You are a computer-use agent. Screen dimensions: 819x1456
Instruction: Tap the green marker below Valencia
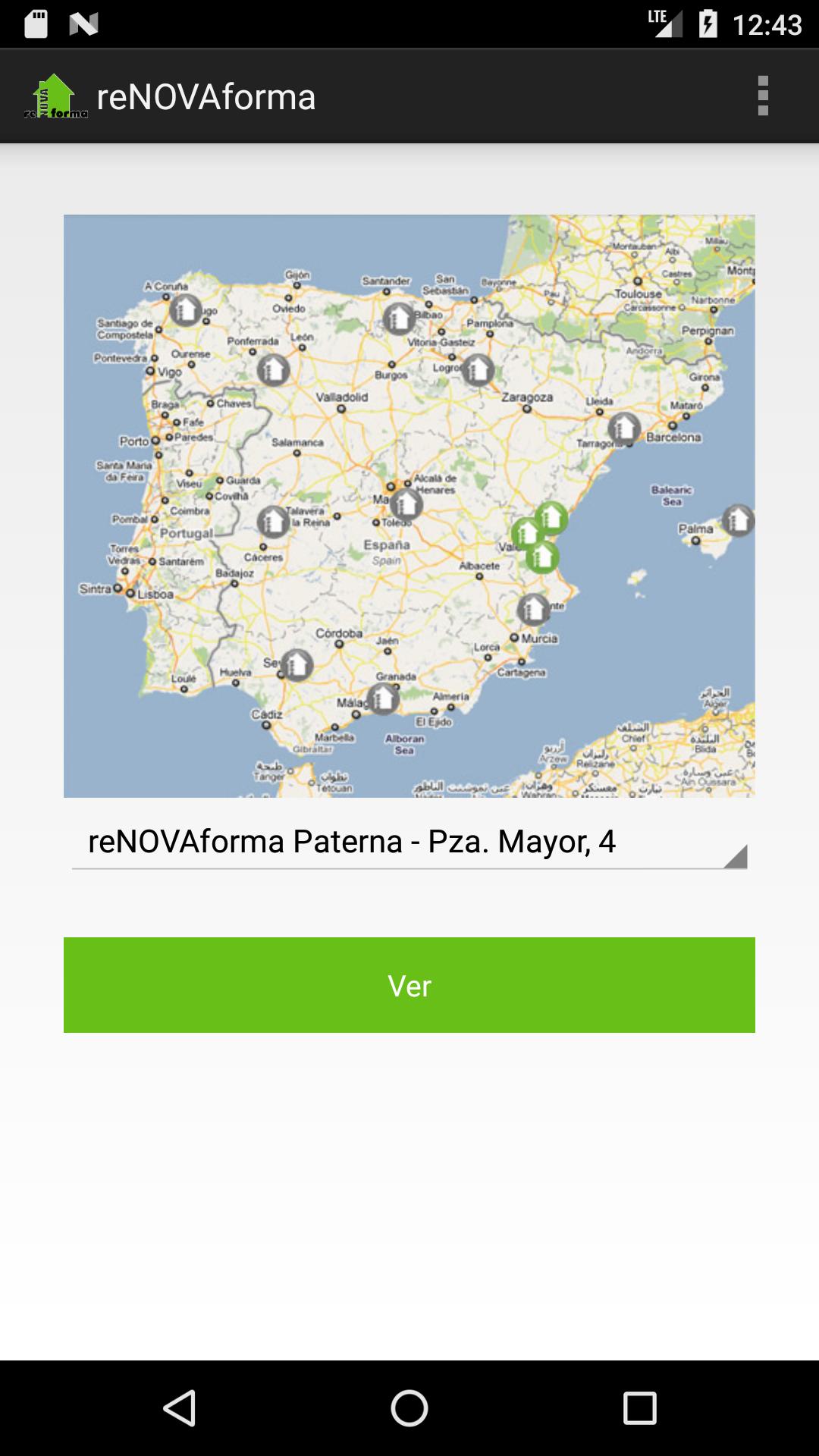click(541, 558)
